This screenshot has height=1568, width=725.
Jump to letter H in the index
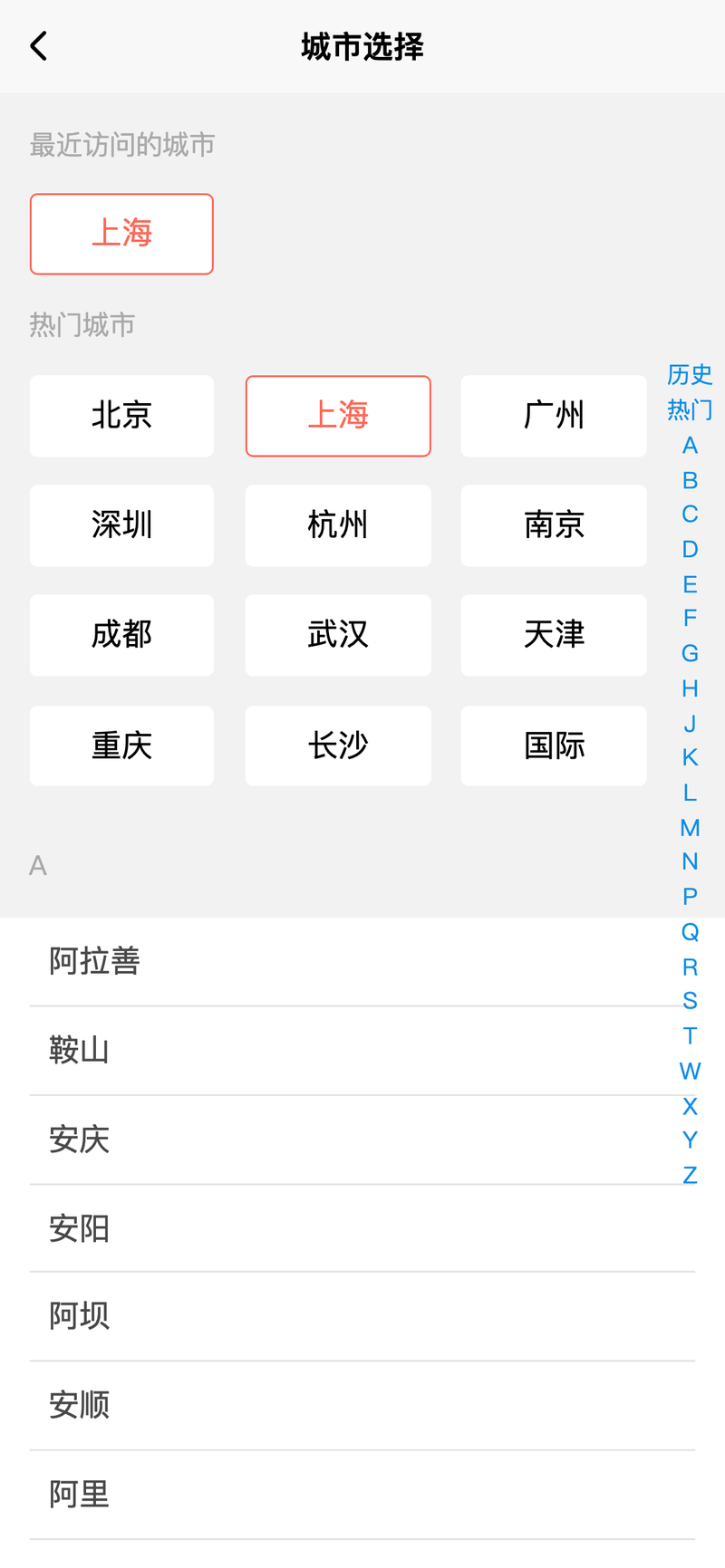(690, 688)
